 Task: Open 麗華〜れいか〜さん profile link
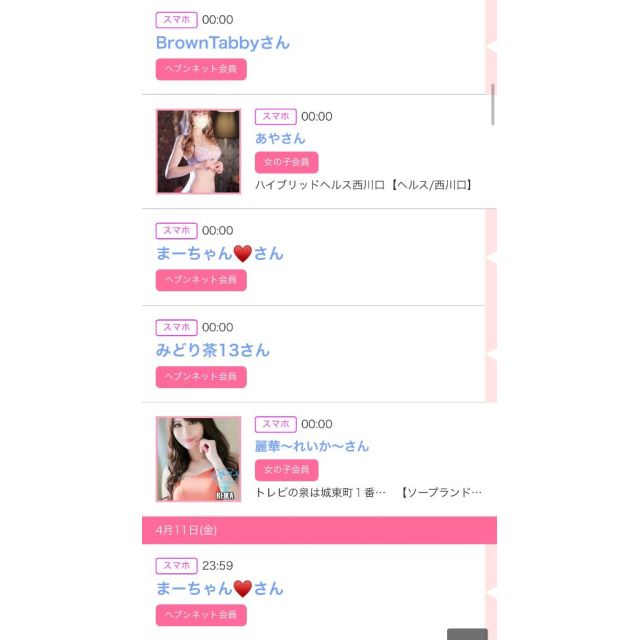[x=311, y=445]
